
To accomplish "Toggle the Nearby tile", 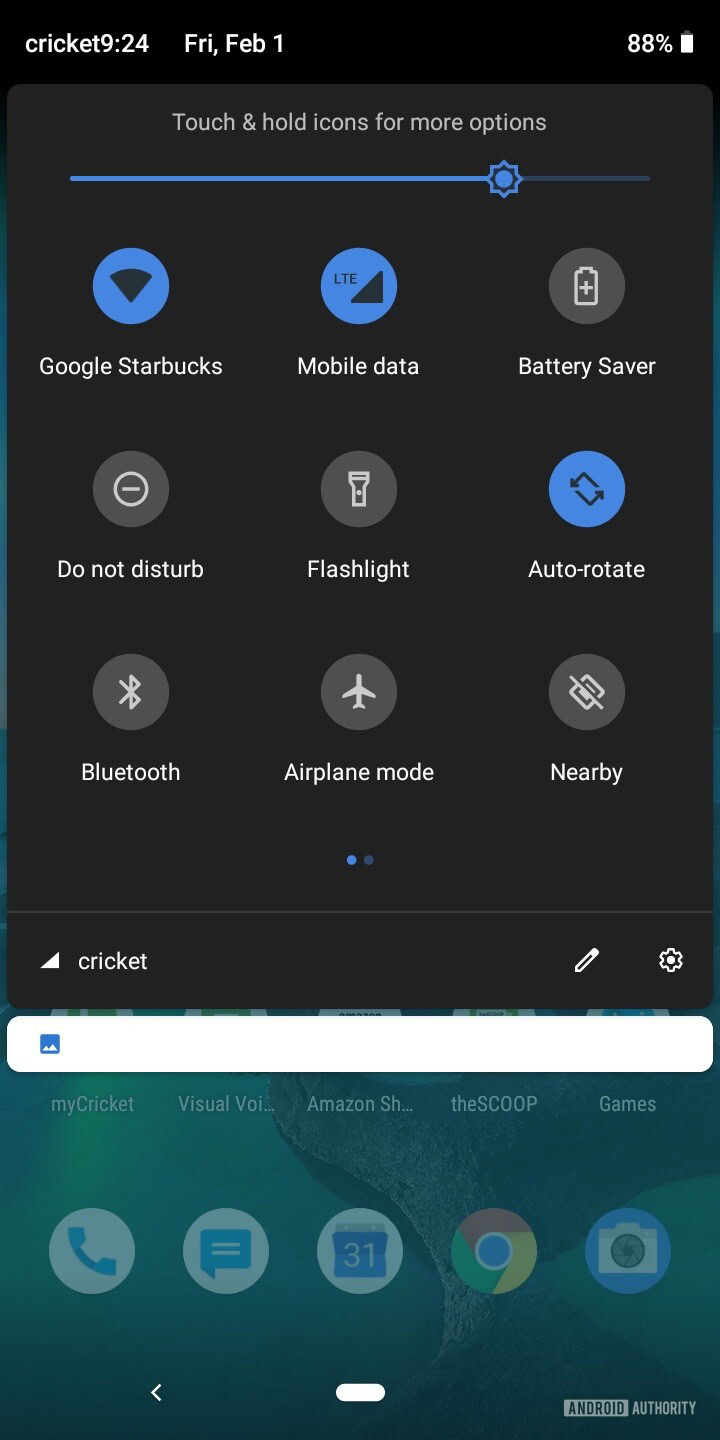I will [587, 692].
